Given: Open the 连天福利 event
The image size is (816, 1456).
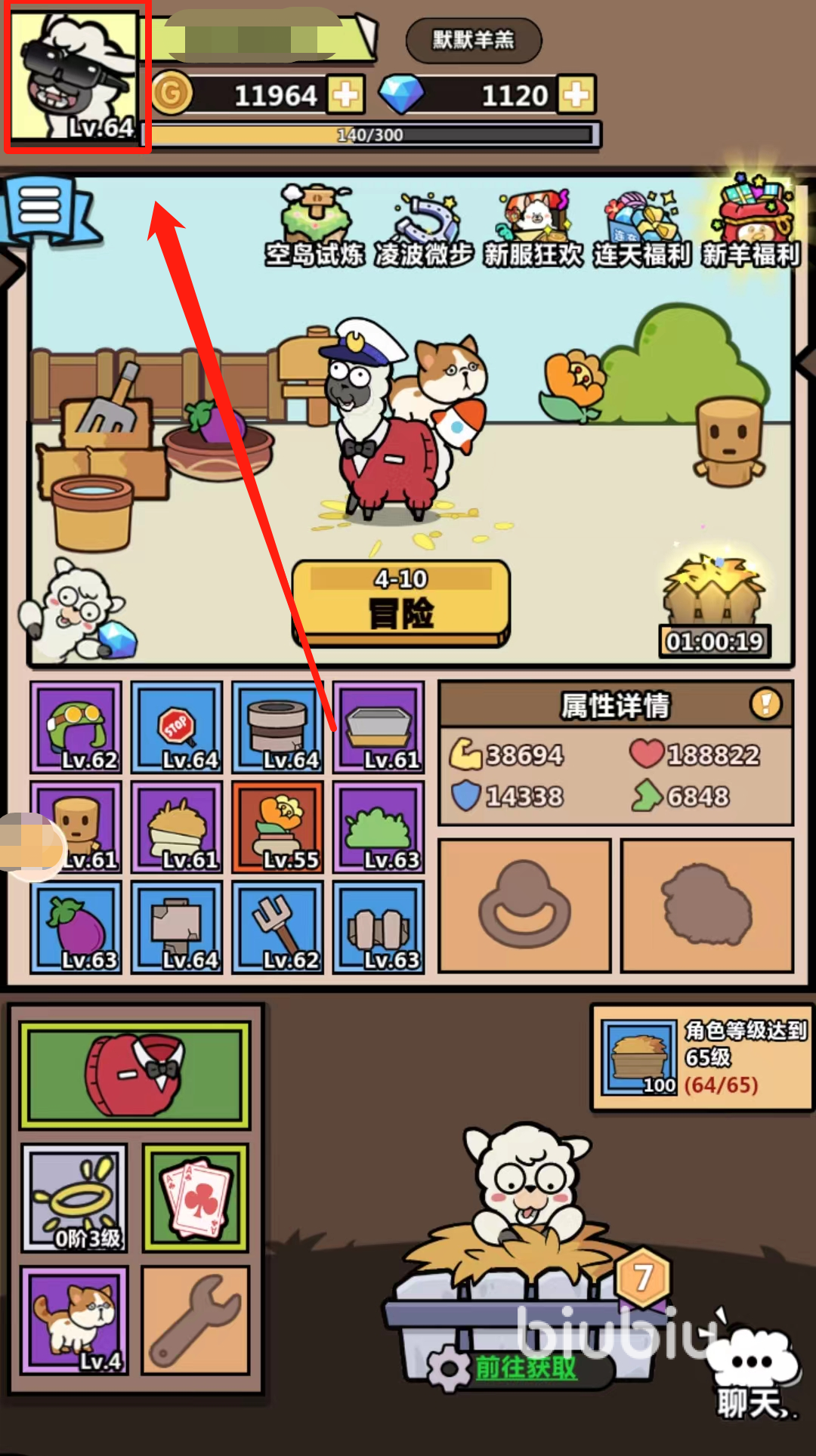Looking at the screenshot, I should tap(641, 227).
